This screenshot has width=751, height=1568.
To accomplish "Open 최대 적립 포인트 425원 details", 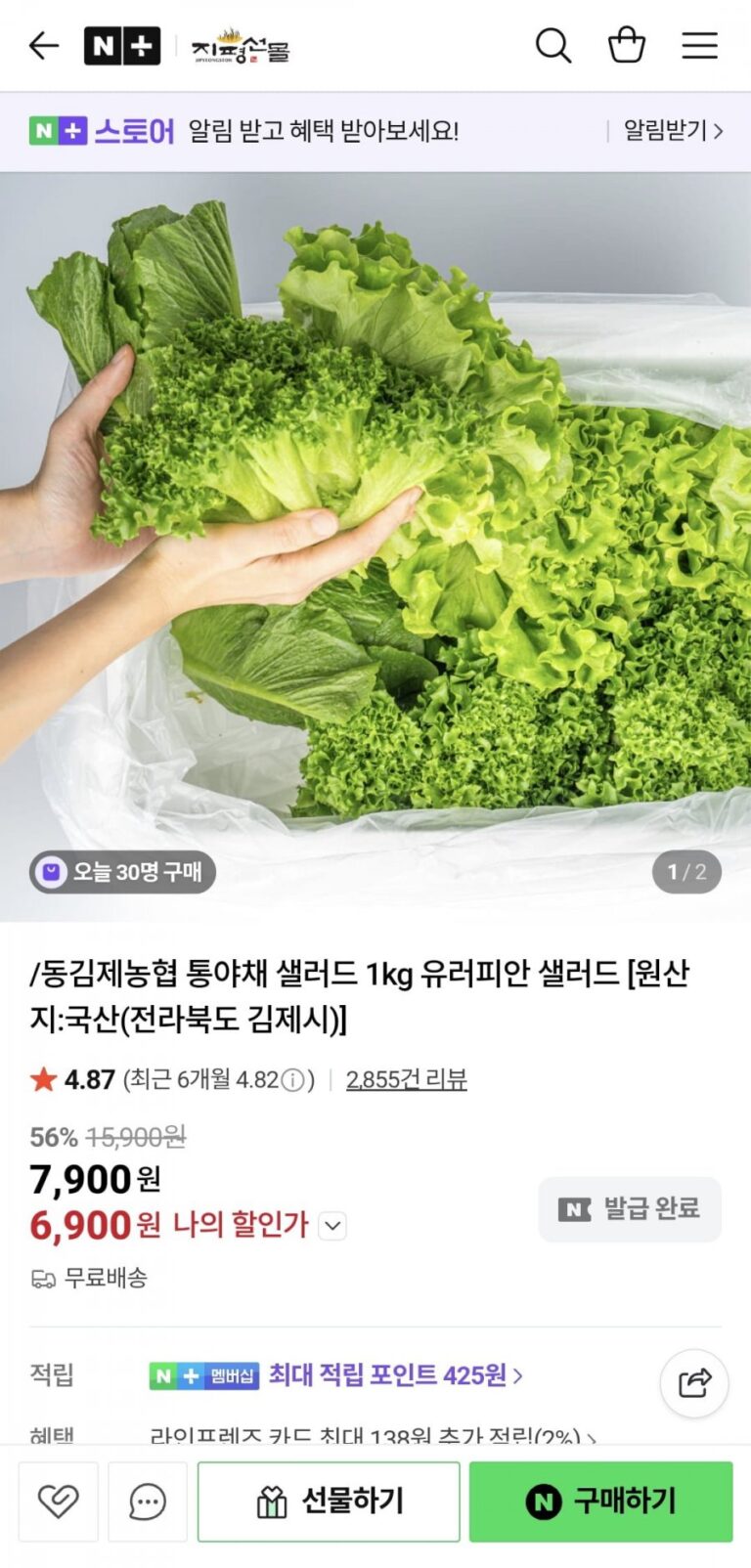I will [395, 1375].
